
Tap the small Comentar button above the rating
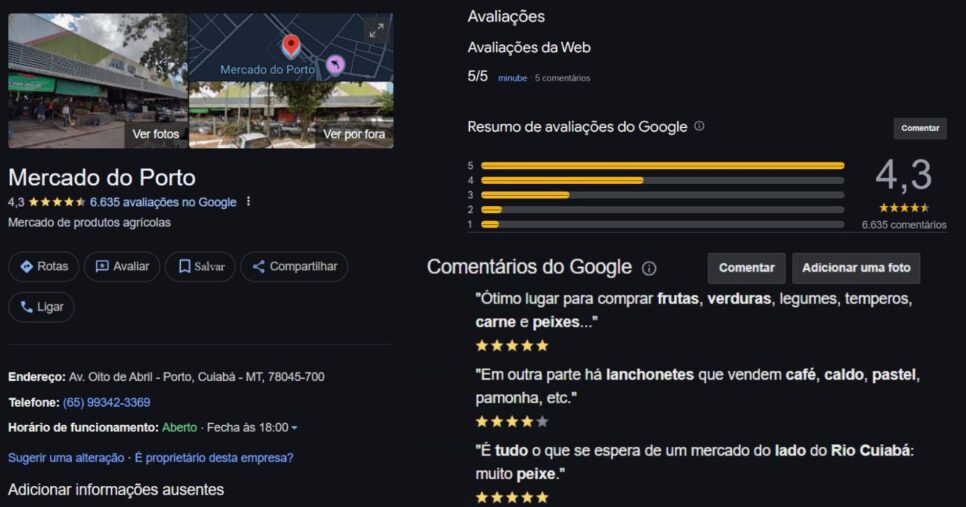pyautogui.click(x=920, y=128)
